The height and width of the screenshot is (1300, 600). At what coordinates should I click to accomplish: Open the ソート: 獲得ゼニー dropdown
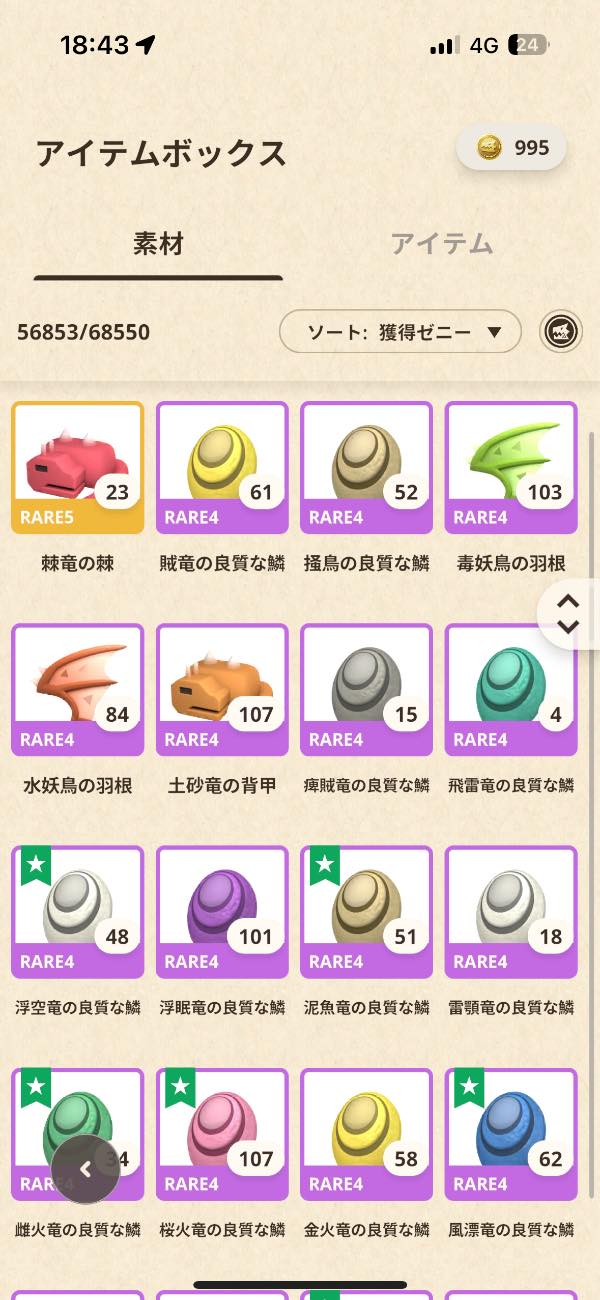[400, 332]
